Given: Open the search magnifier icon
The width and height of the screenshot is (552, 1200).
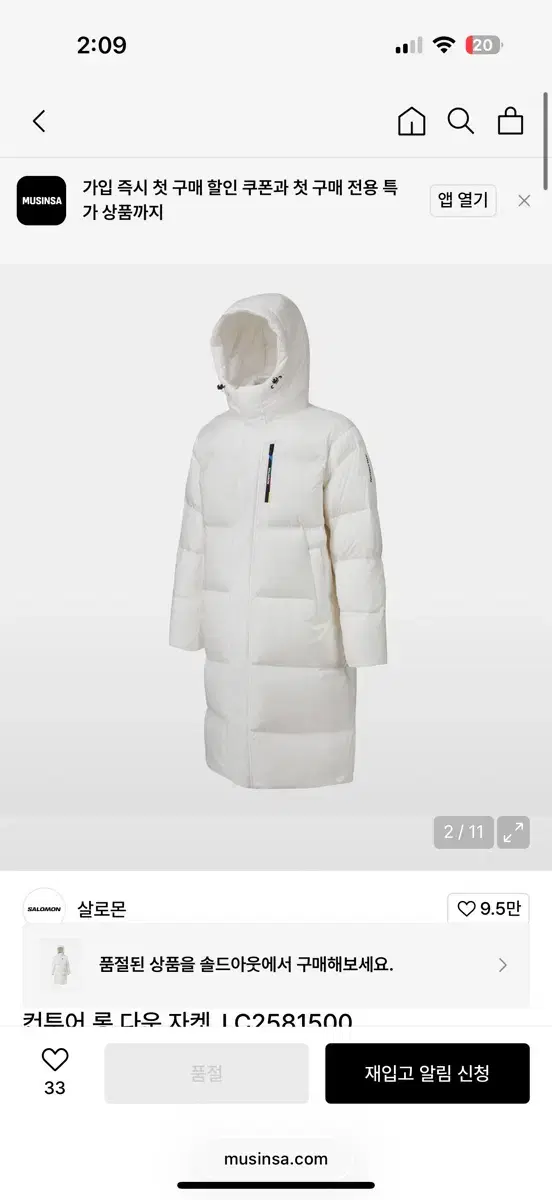Looking at the screenshot, I should coord(461,121).
